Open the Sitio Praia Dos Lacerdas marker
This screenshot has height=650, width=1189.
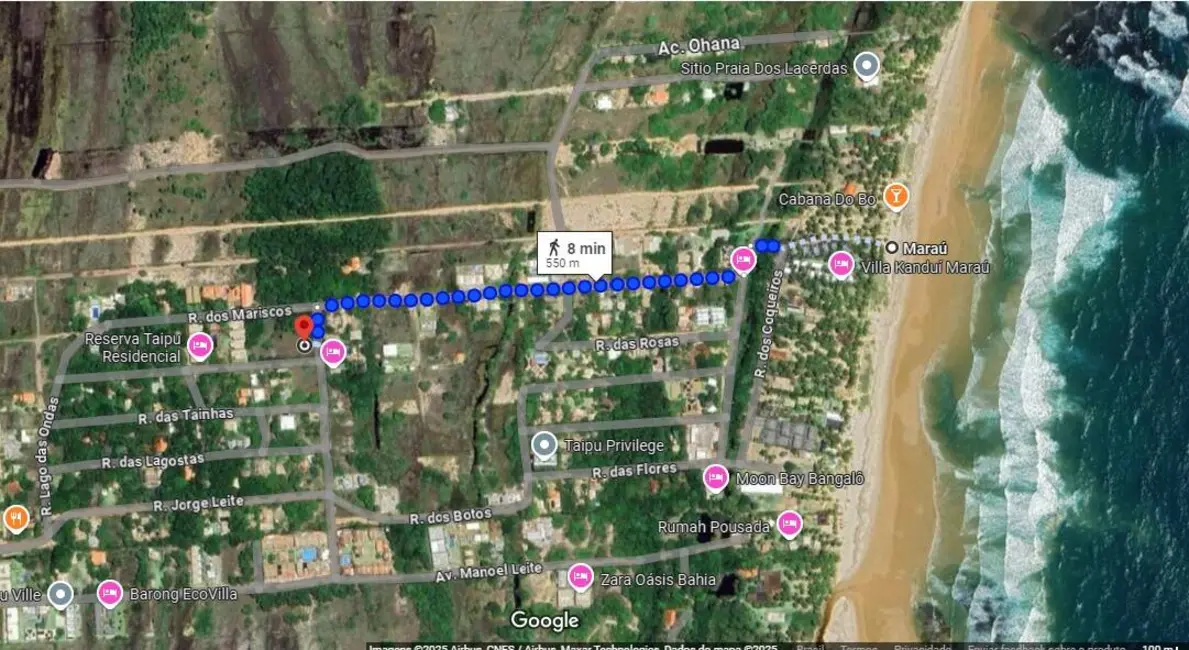[867, 67]
